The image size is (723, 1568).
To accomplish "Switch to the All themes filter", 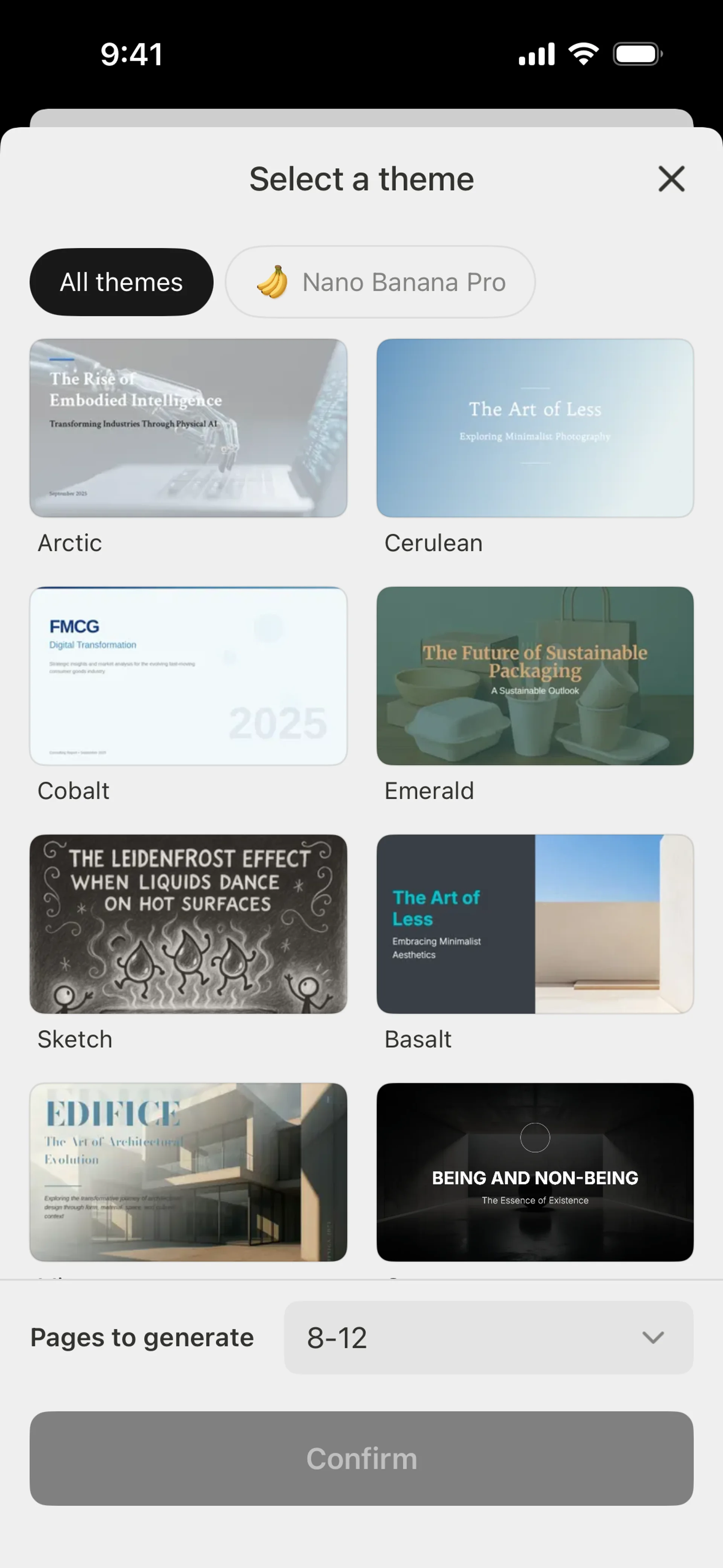I will pos(121,282).
